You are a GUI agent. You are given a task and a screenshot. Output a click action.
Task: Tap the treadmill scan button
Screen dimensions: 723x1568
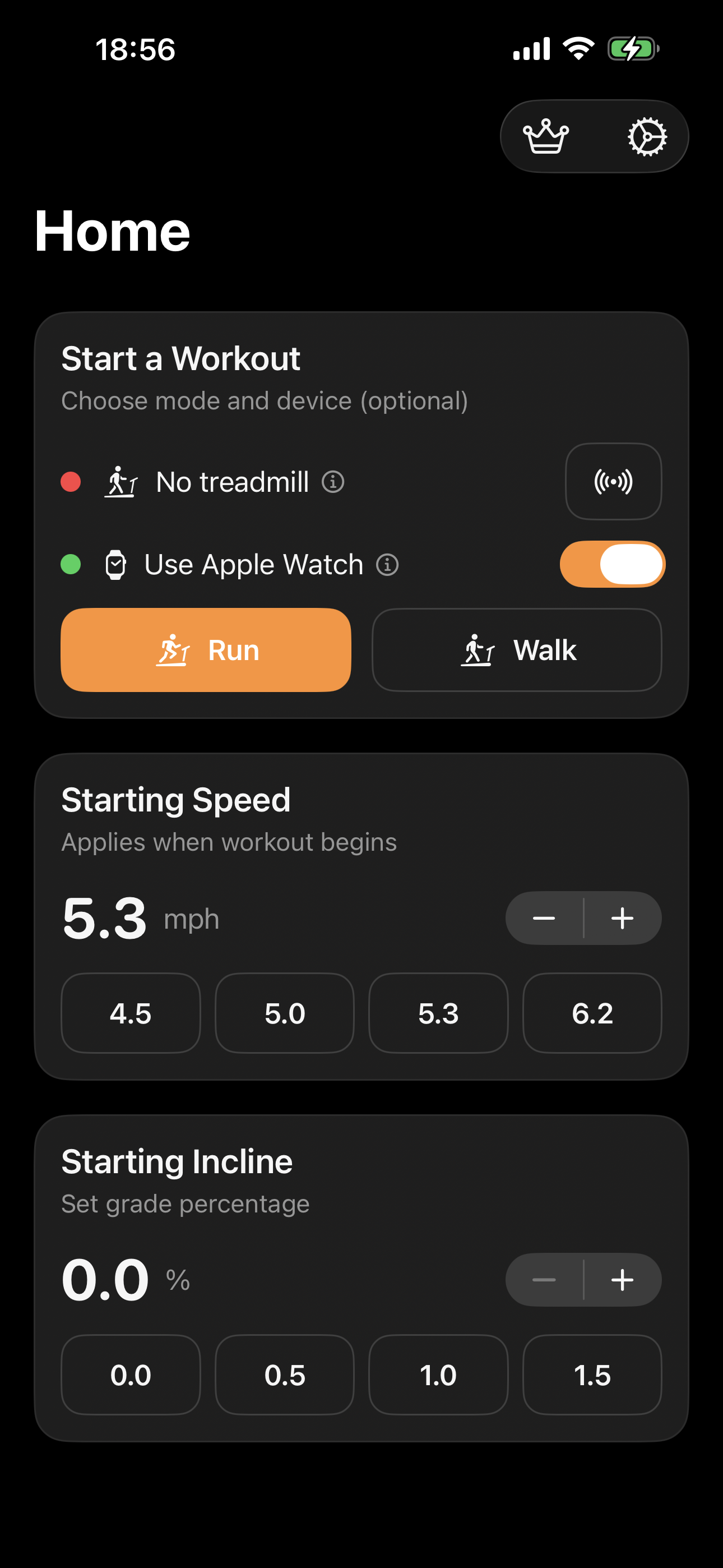[613, 482]
